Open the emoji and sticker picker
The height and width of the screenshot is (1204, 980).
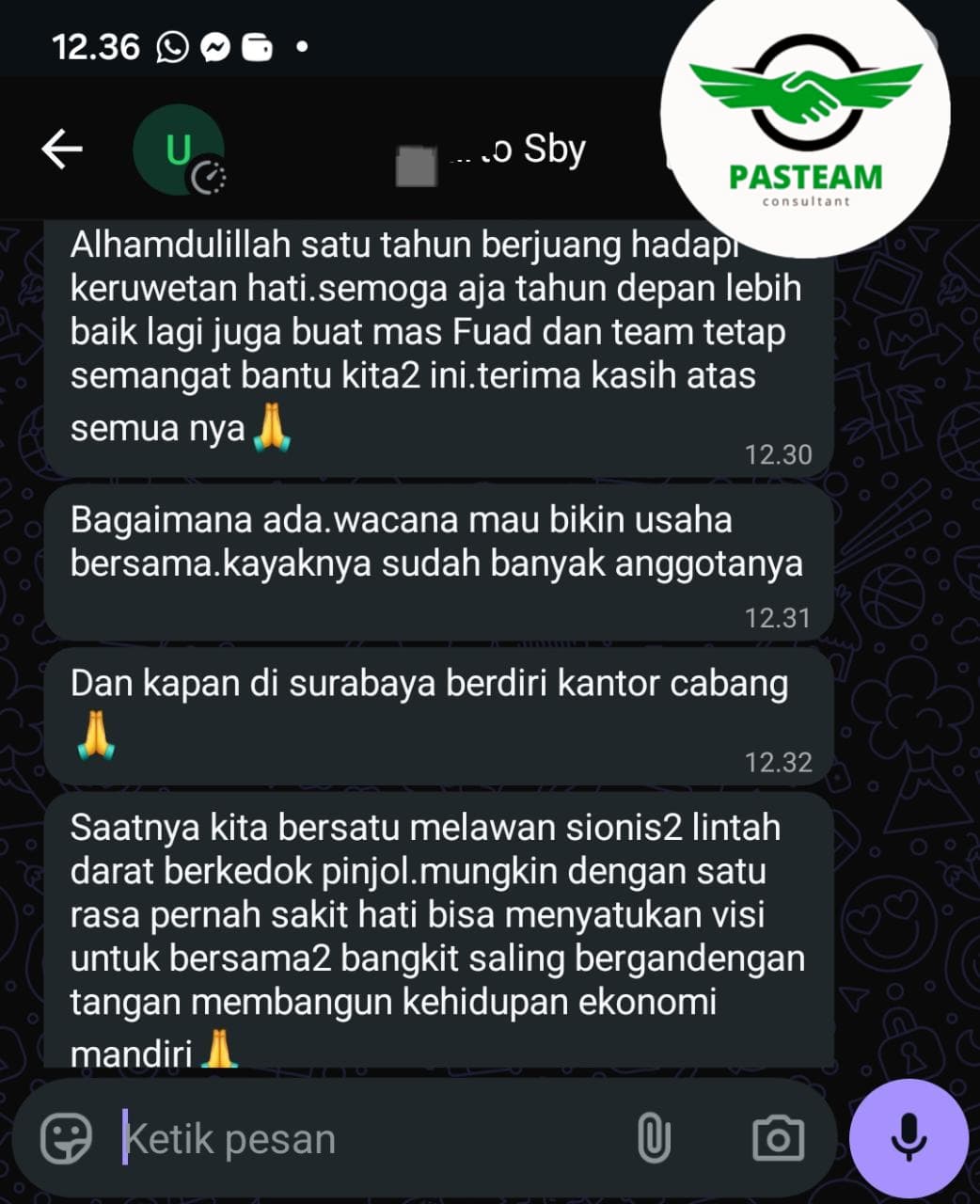coord(66,1138)
